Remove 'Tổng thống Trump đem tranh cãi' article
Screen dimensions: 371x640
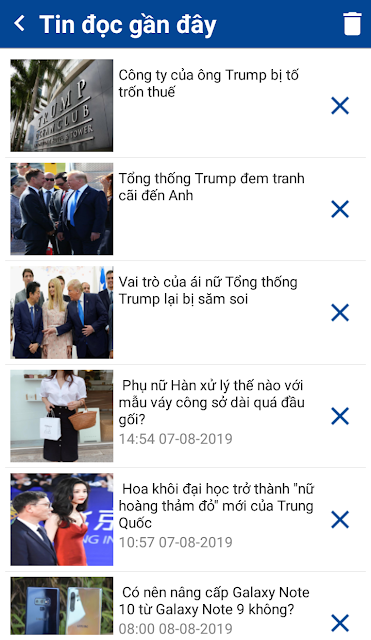pyautogui.click(x=340, y=209)
